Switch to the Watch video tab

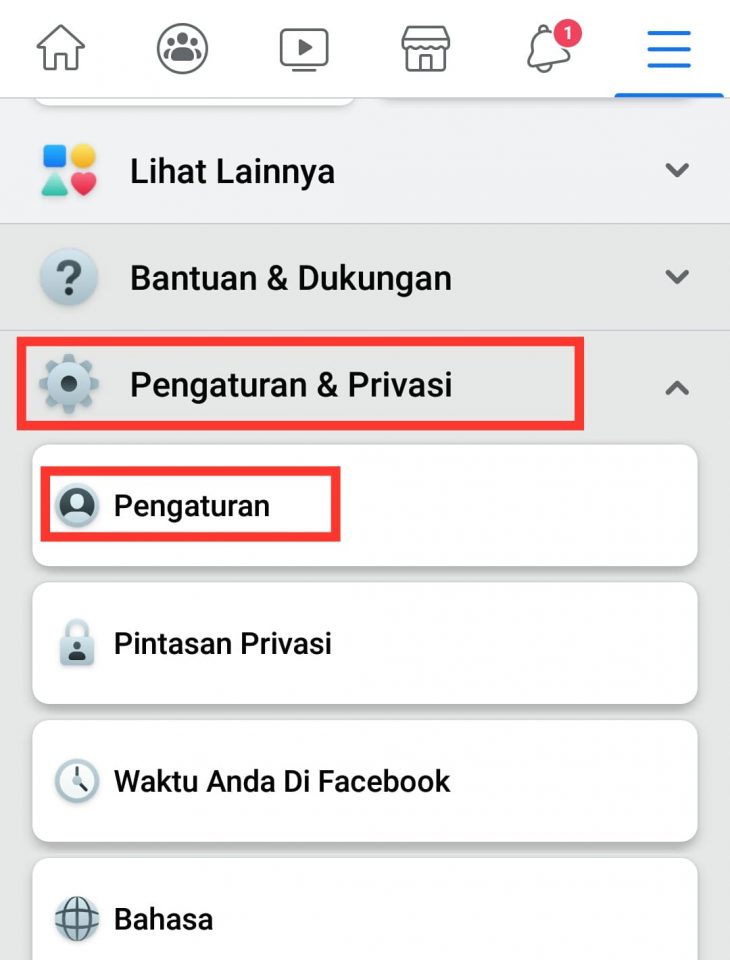click(x=304, y=48)
